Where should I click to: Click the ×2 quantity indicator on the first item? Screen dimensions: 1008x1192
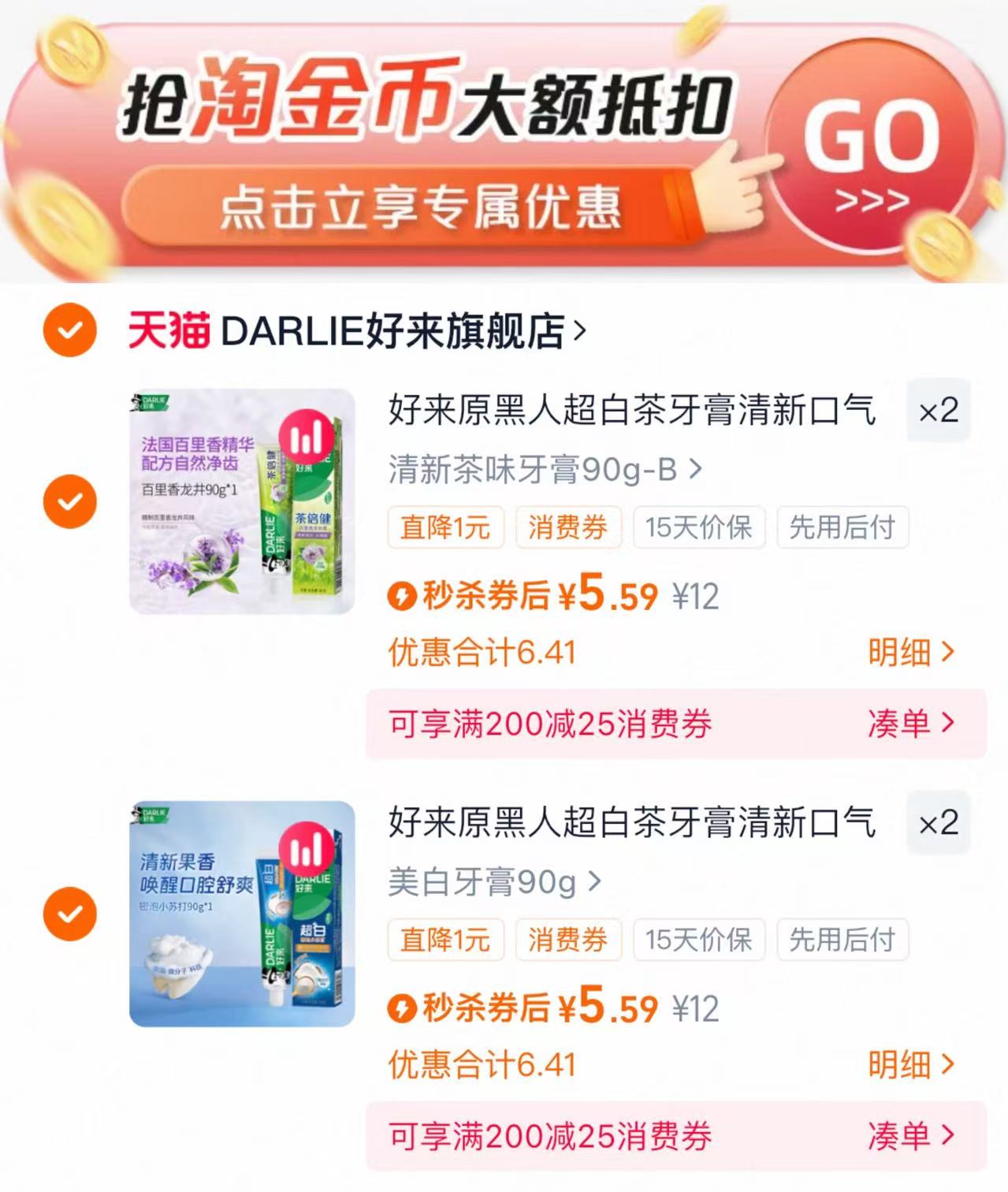click(x=938, y=409)
